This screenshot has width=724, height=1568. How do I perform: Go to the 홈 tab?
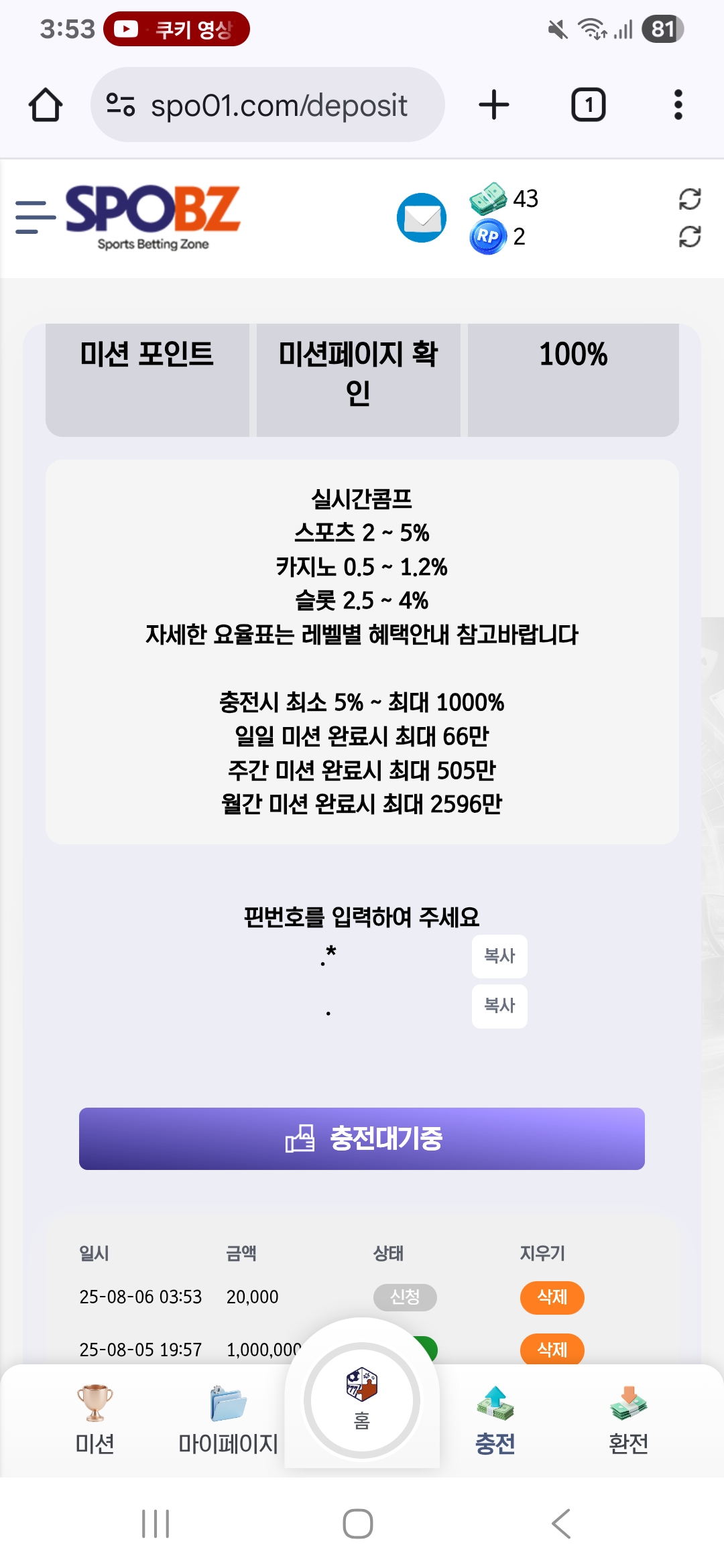point(362,1400)
